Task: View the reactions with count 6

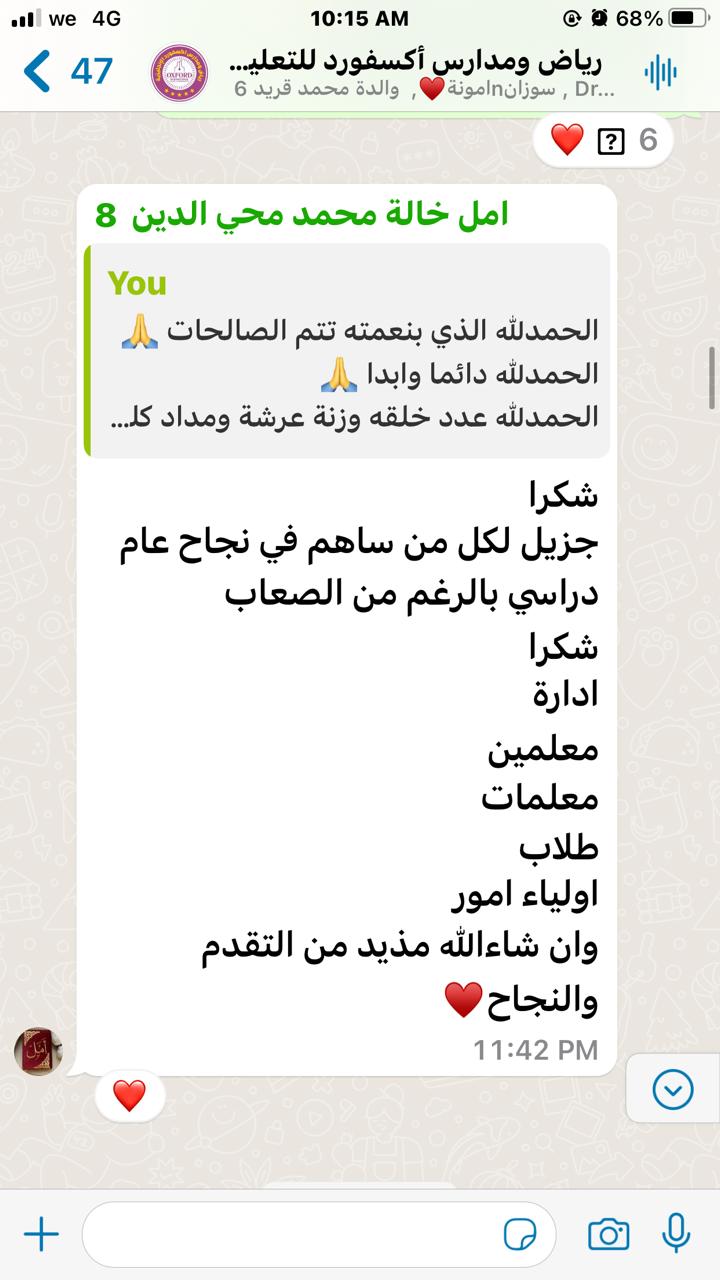Action: (x=603, y=141)
